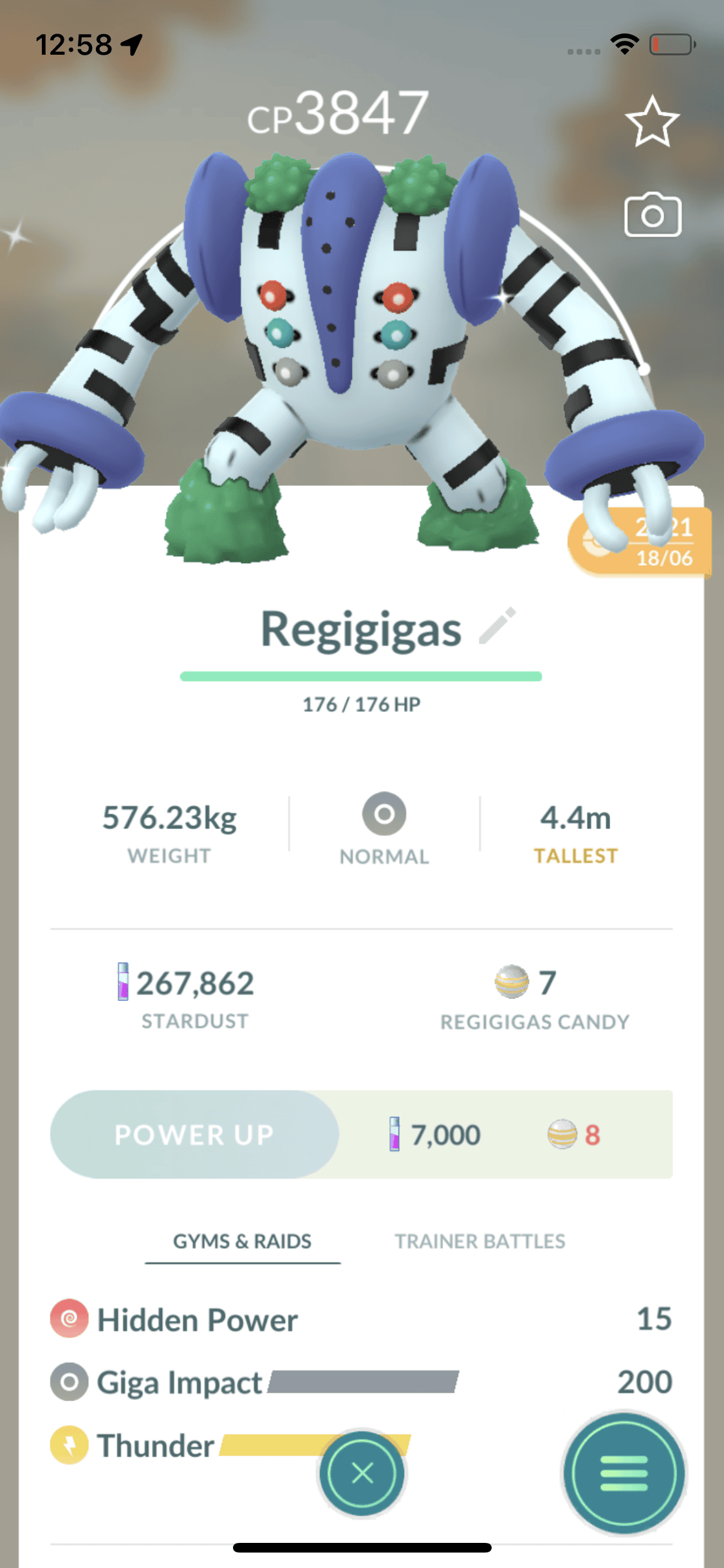Image resolution: width=724 pixels, height=1568 pixels.
Task: Select the Gyms & Raids tab
Action: coord(243,1241)
